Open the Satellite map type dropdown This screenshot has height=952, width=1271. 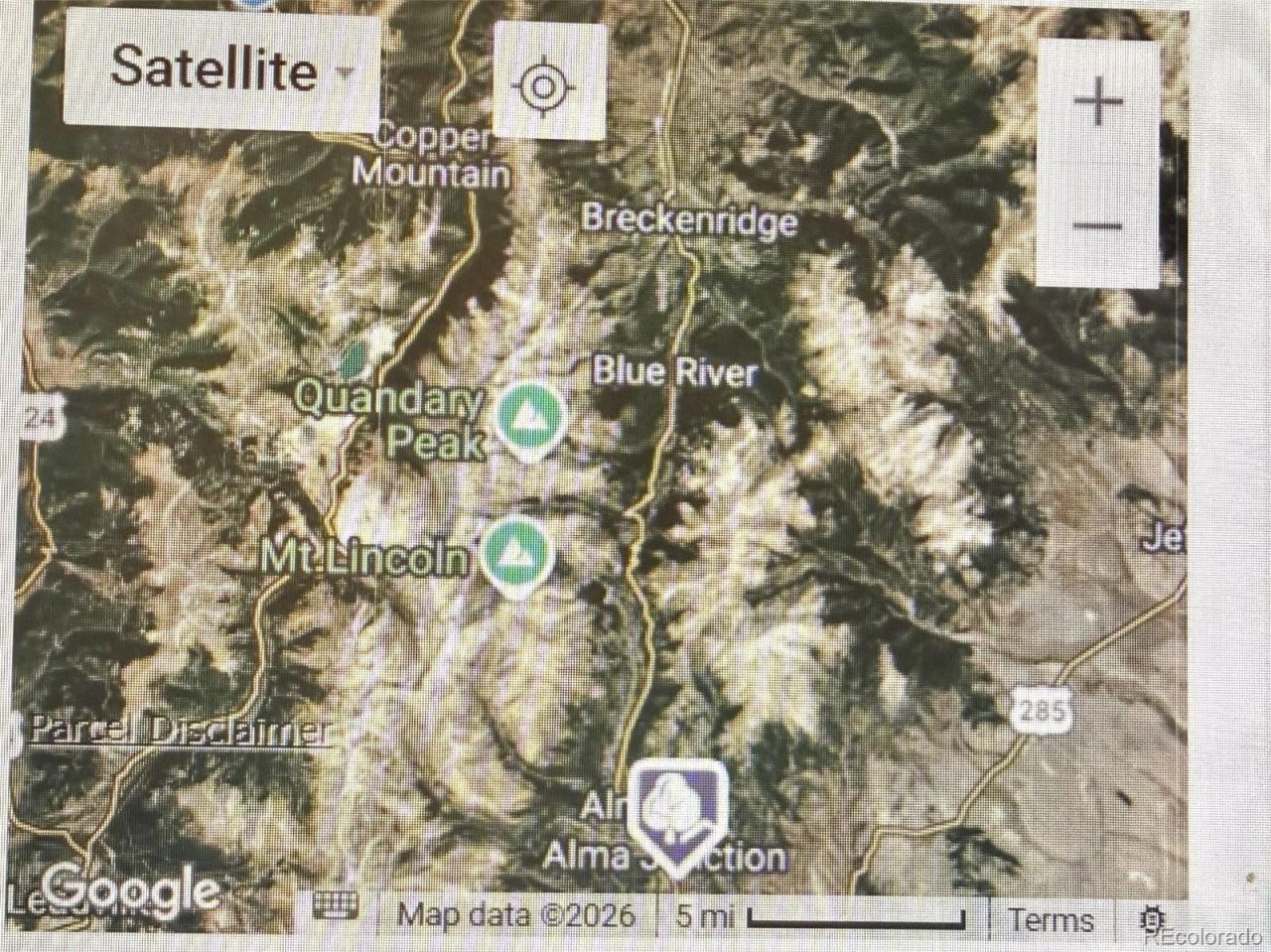pyautogui.click(x=222, y=68)
